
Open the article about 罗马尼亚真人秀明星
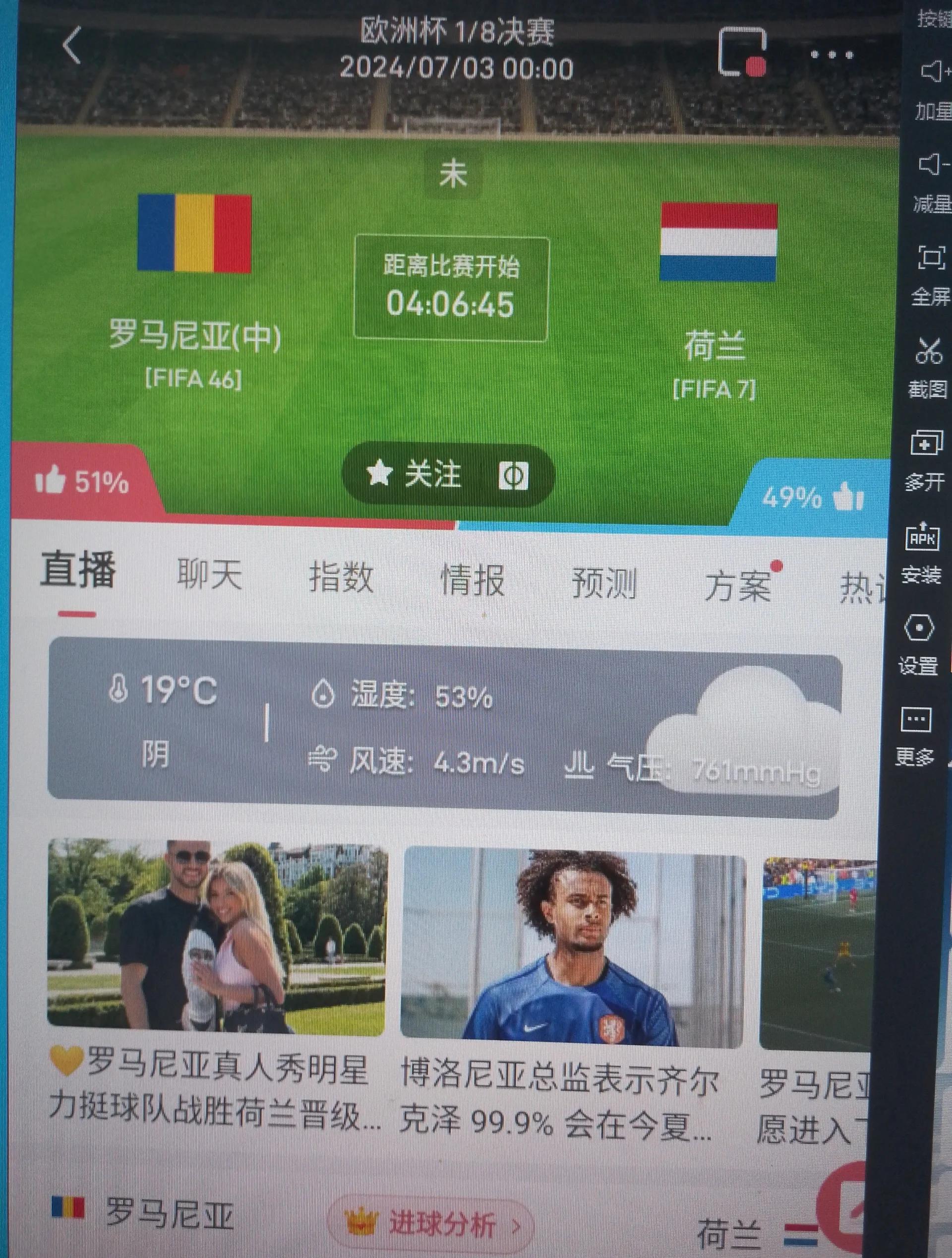(x=216, y=987)
